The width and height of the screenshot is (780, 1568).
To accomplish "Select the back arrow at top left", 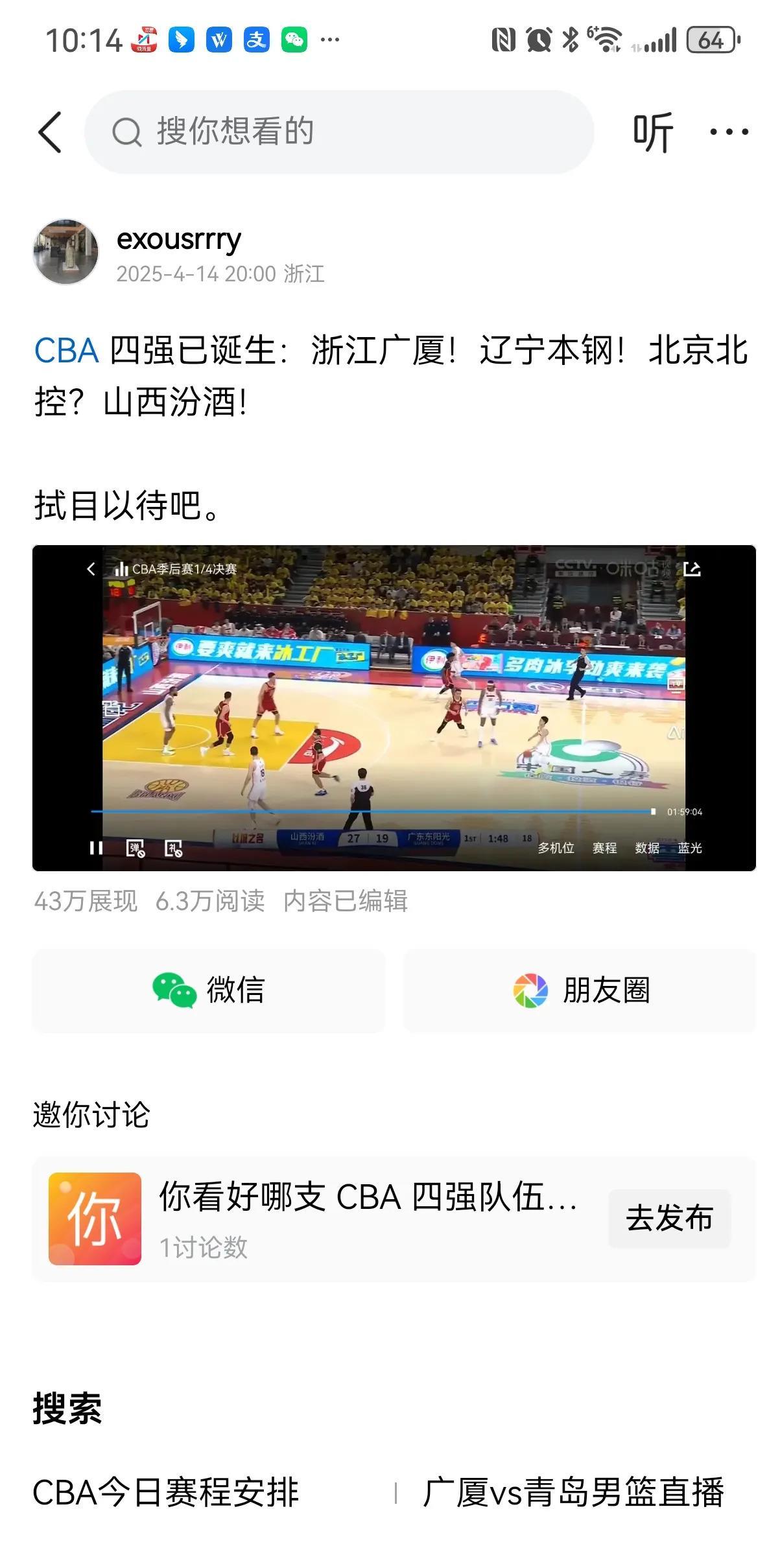I will pyautogui.click(x=49, y=133).
